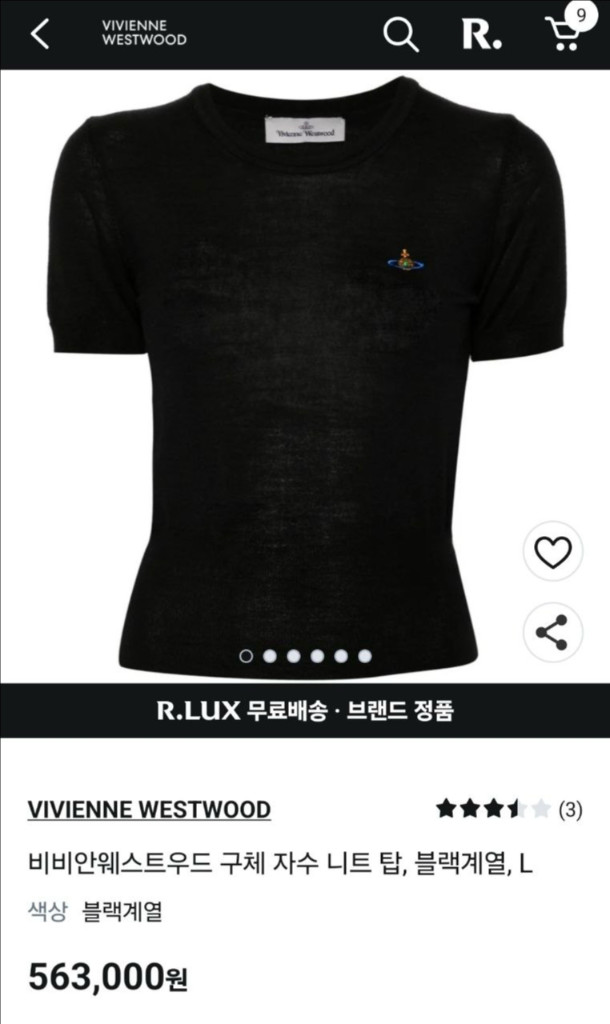The width and height of the screenshot is (610, 1024).
Task: Open the search magnifier
Action: point(400,34)
